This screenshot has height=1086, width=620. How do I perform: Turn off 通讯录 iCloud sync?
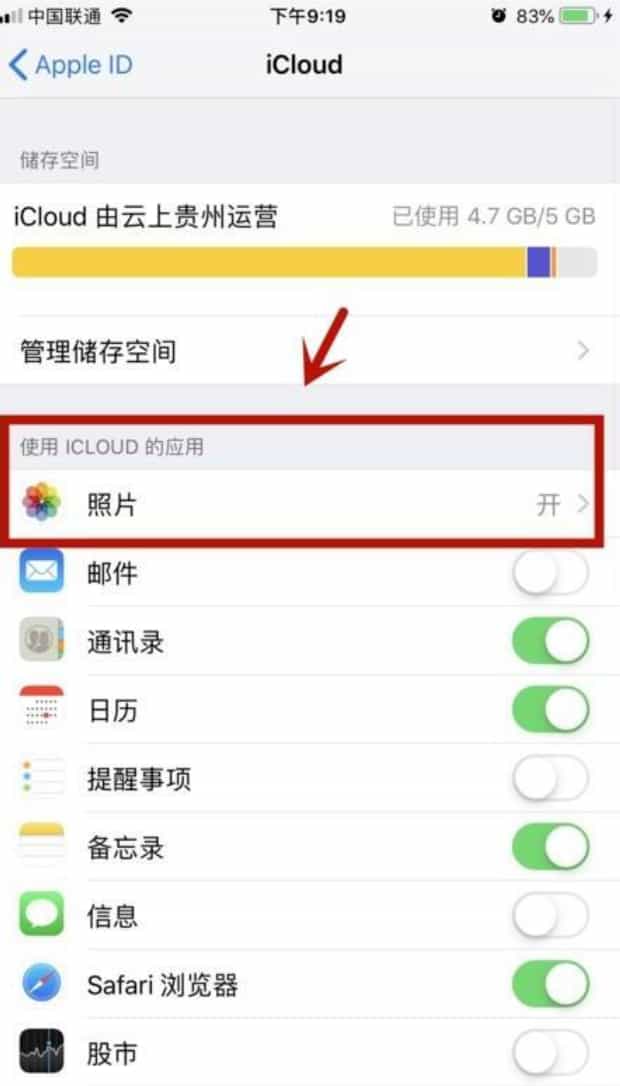[x=550, y=642]
